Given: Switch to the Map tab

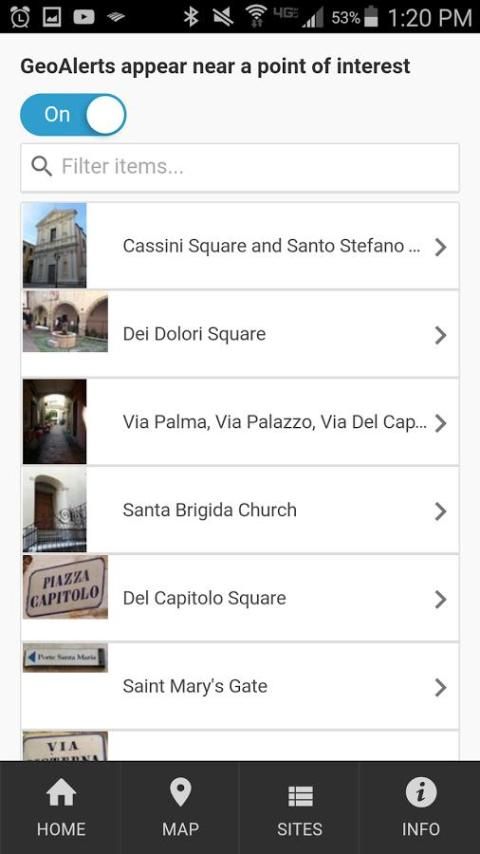Looking at the screenshot, I should tap(180, 808).
